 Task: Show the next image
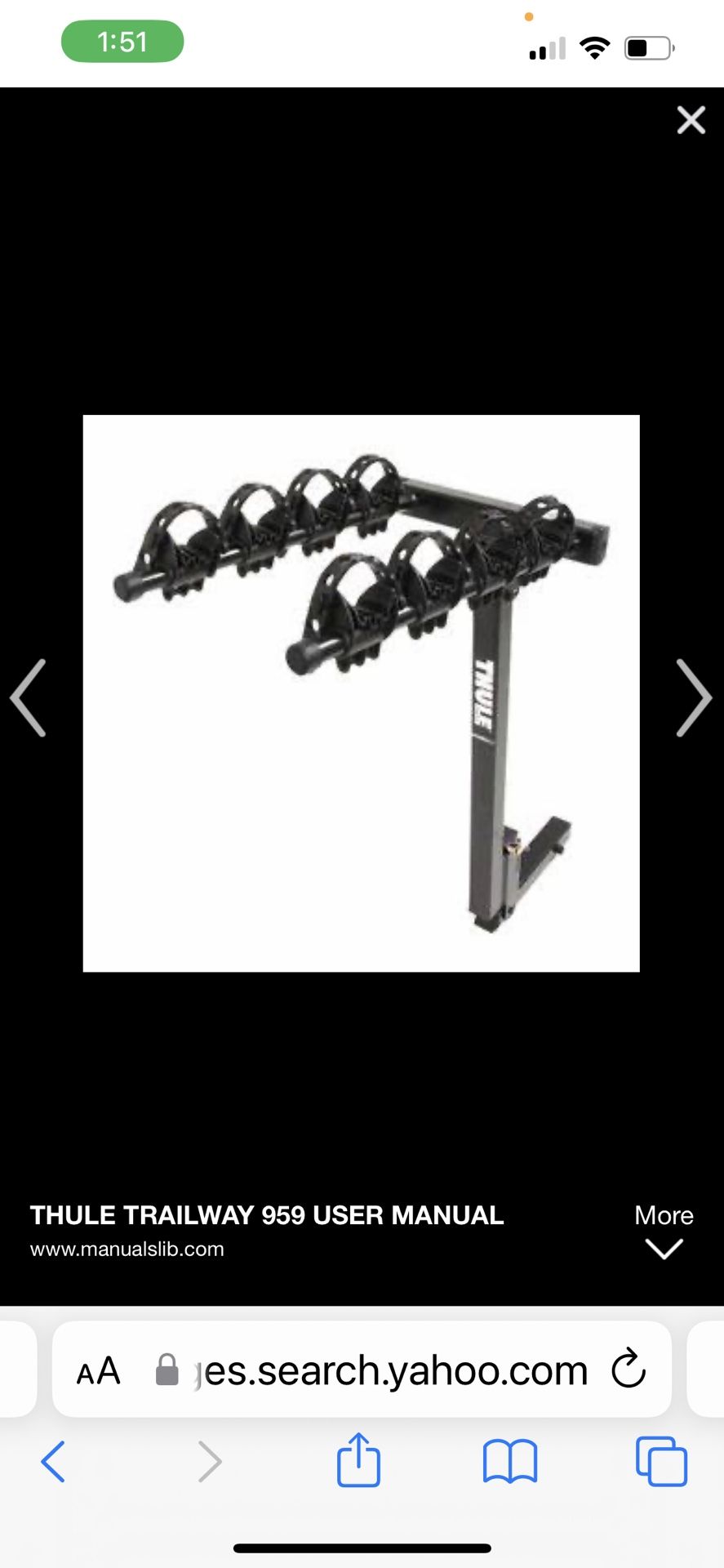click(x=694, y=697)
